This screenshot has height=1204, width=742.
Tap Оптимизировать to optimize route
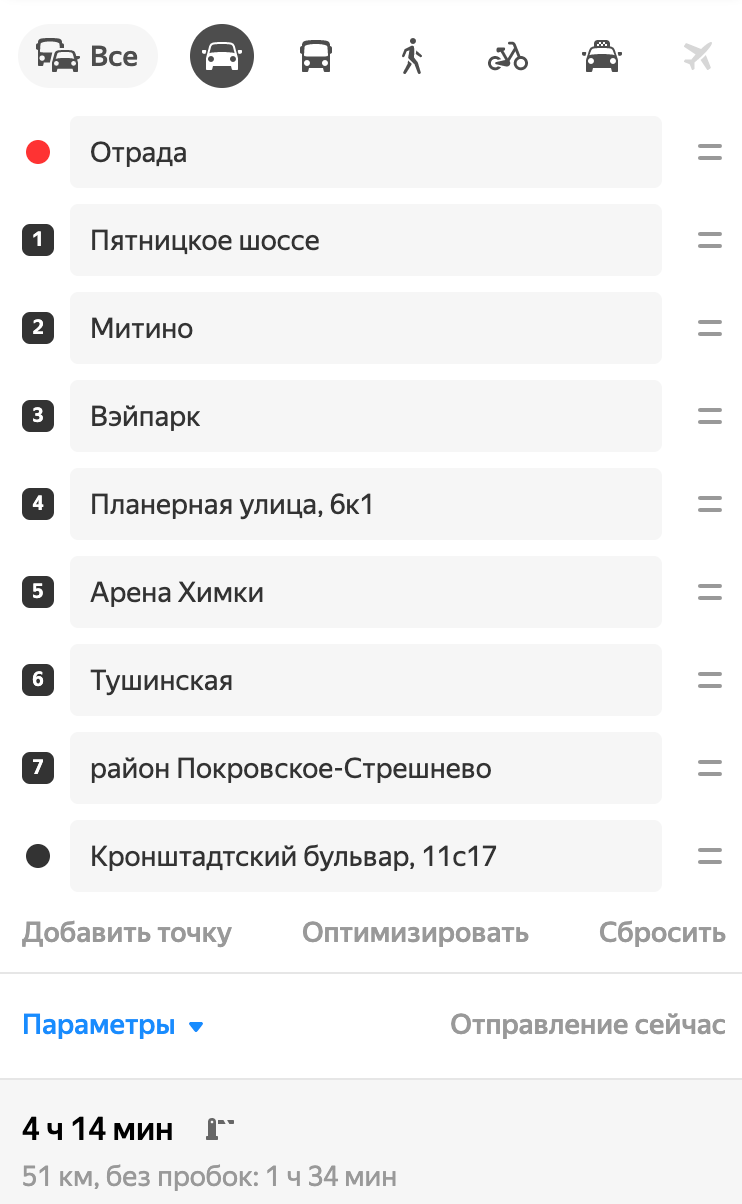[x=415, y=933]
